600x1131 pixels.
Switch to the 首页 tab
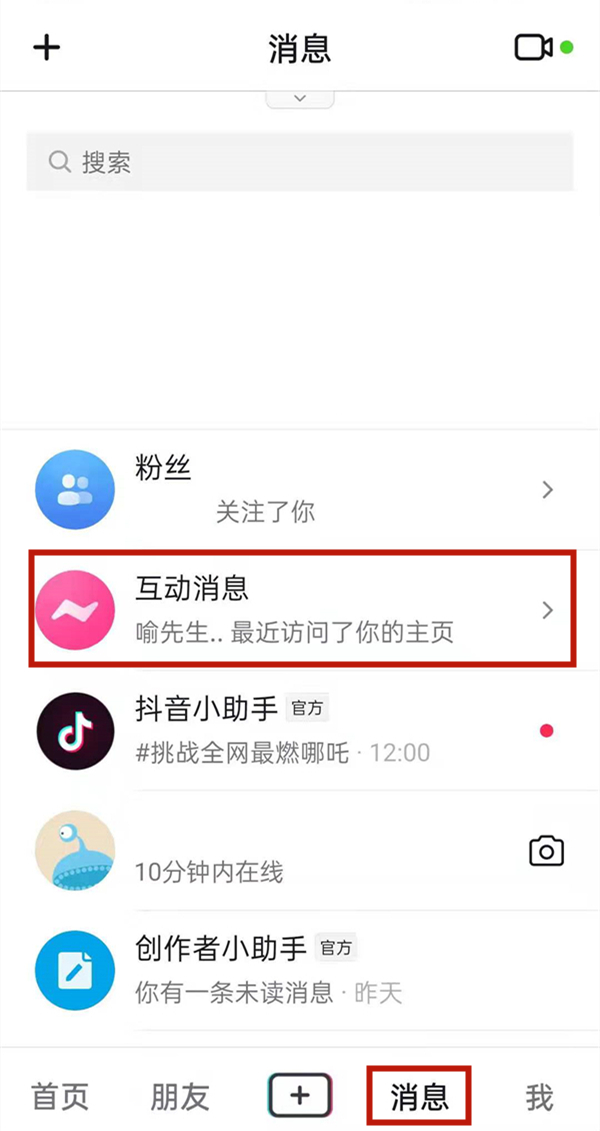(x=60, y=1097)
